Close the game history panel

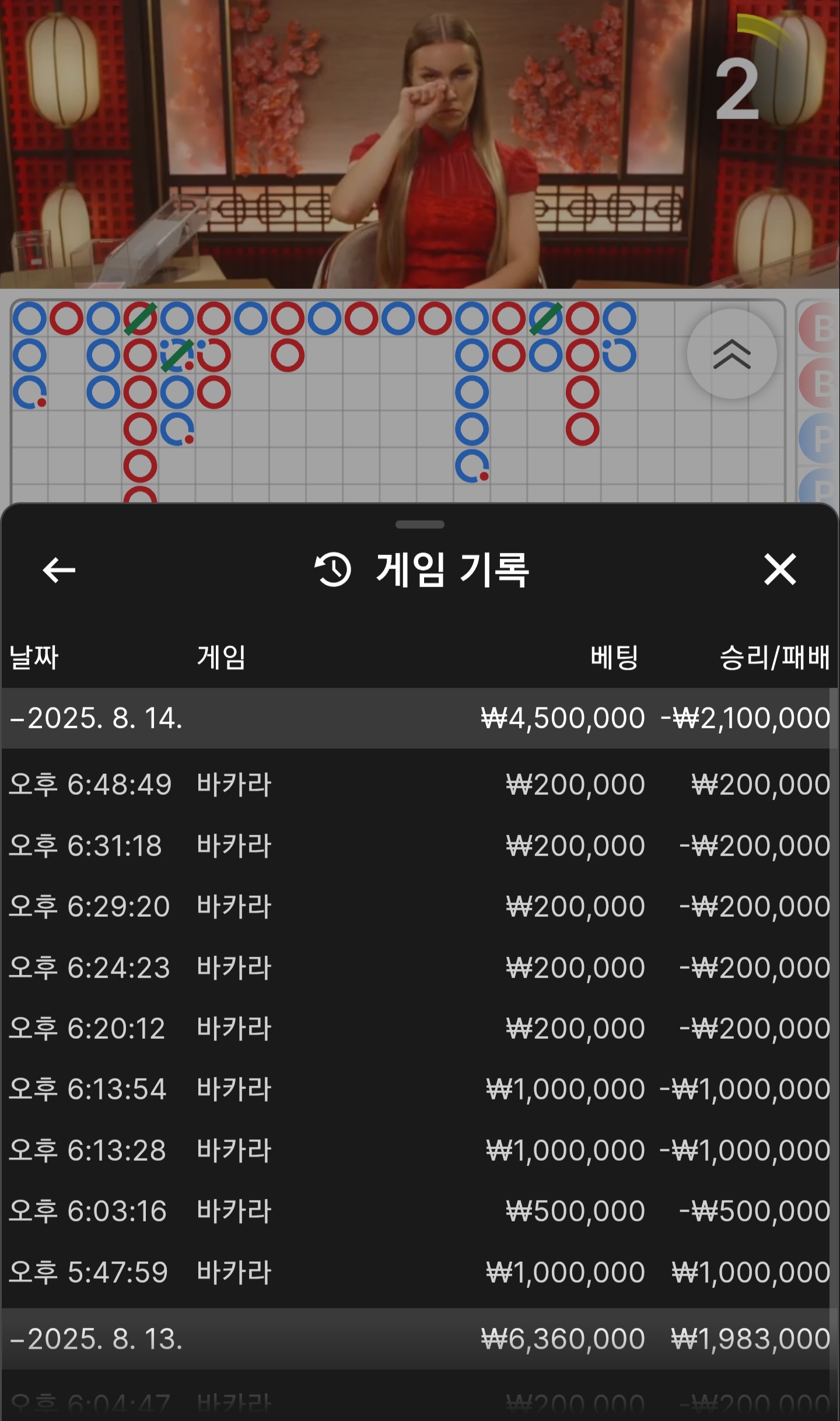pos(780,570)
